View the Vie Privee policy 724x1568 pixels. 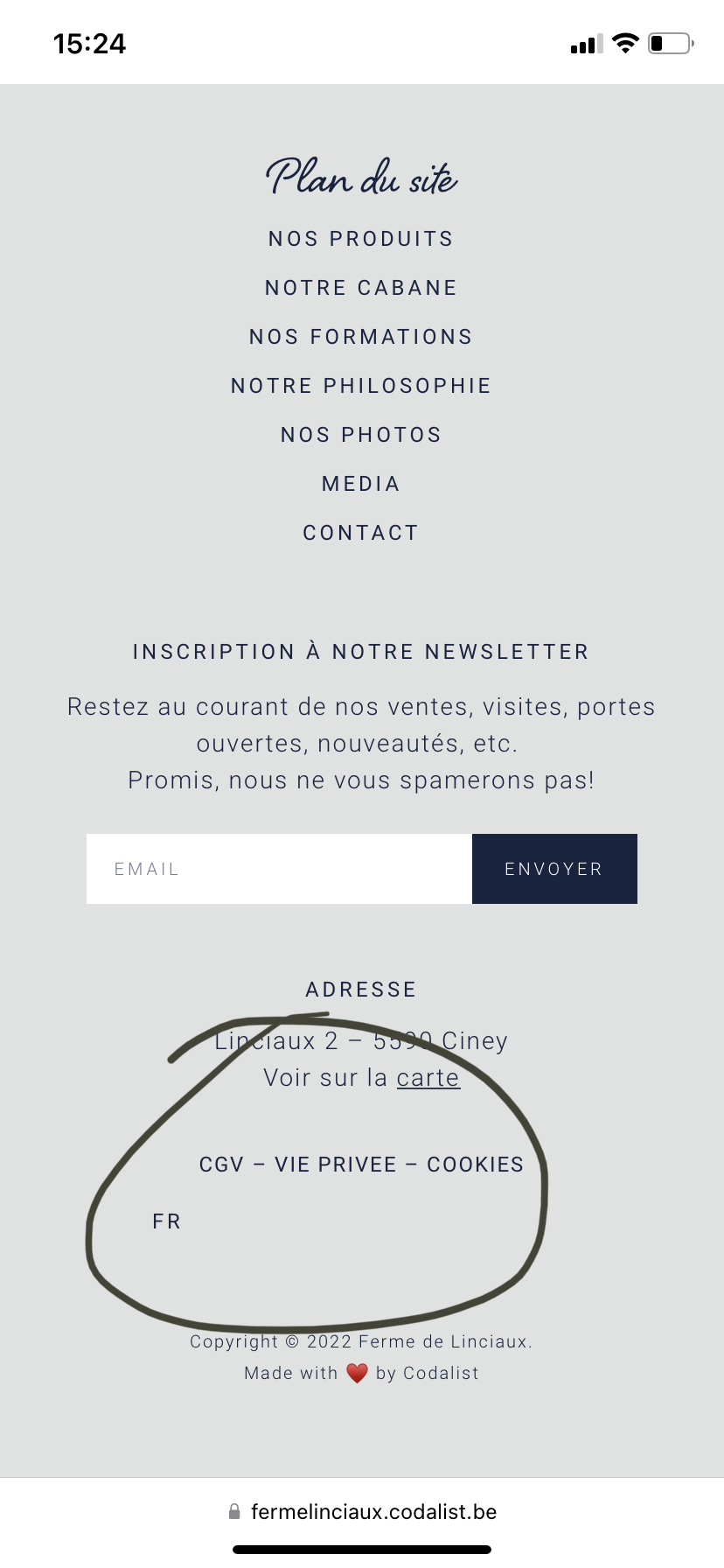[336, 1165]
